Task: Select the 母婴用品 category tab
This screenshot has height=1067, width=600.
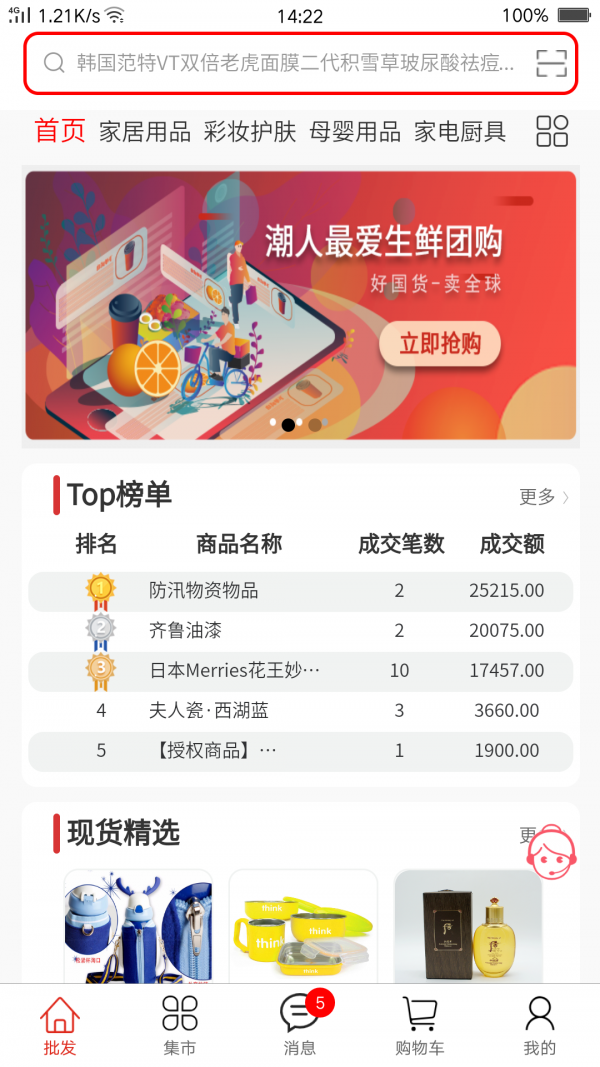Action: (x=355, y=131)
